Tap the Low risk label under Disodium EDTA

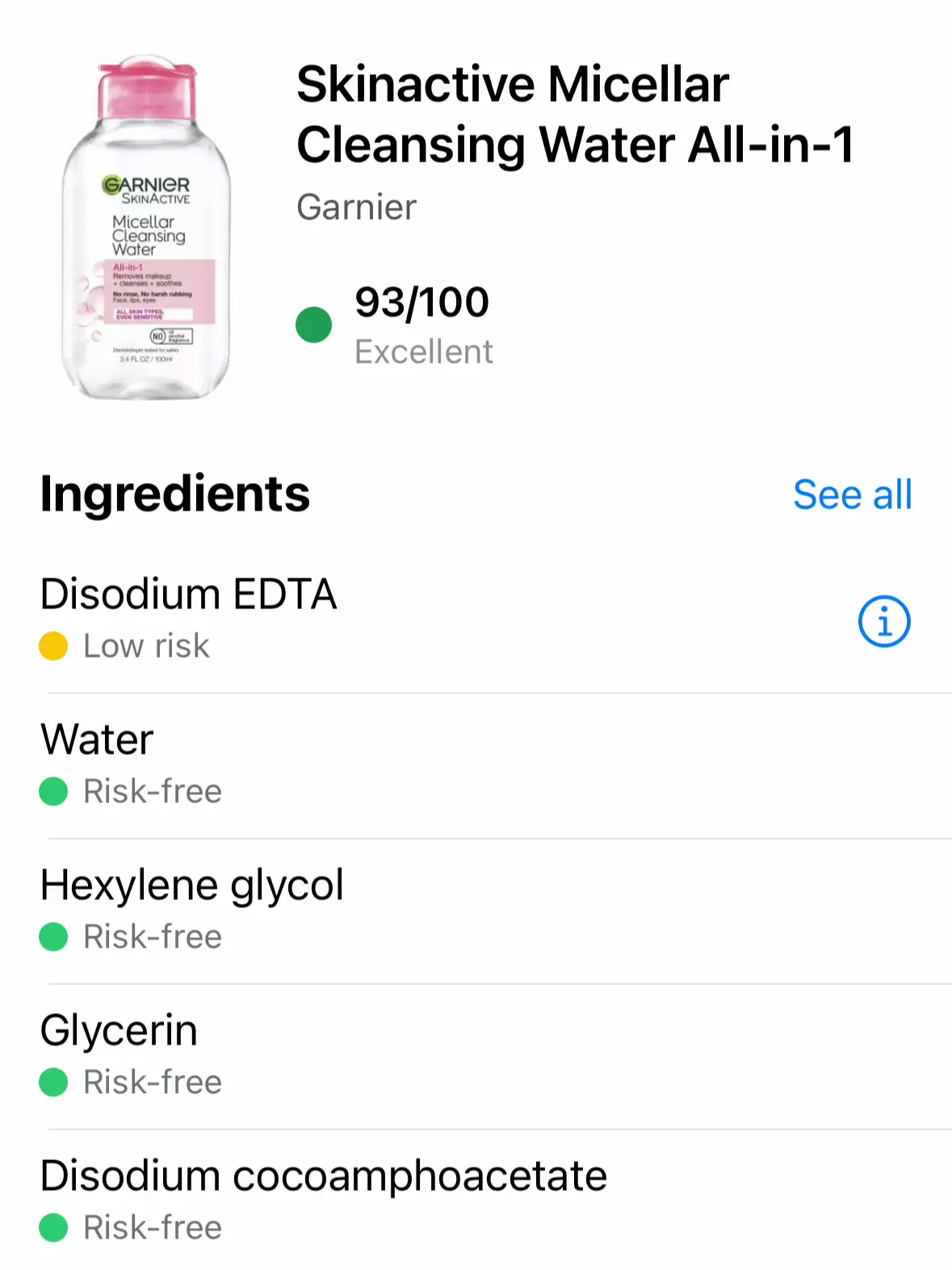(x=146, y=645)
